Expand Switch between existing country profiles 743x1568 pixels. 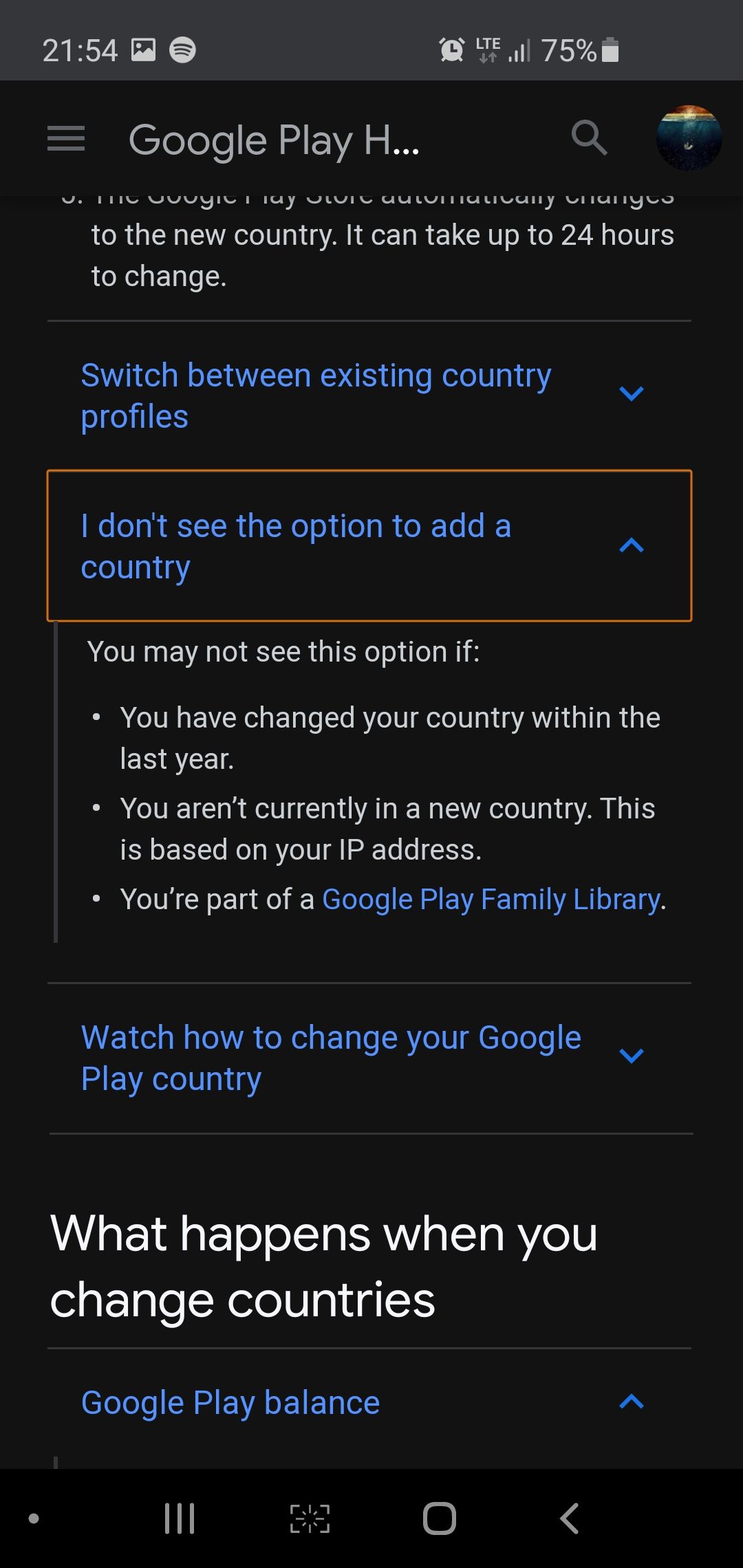631,394
